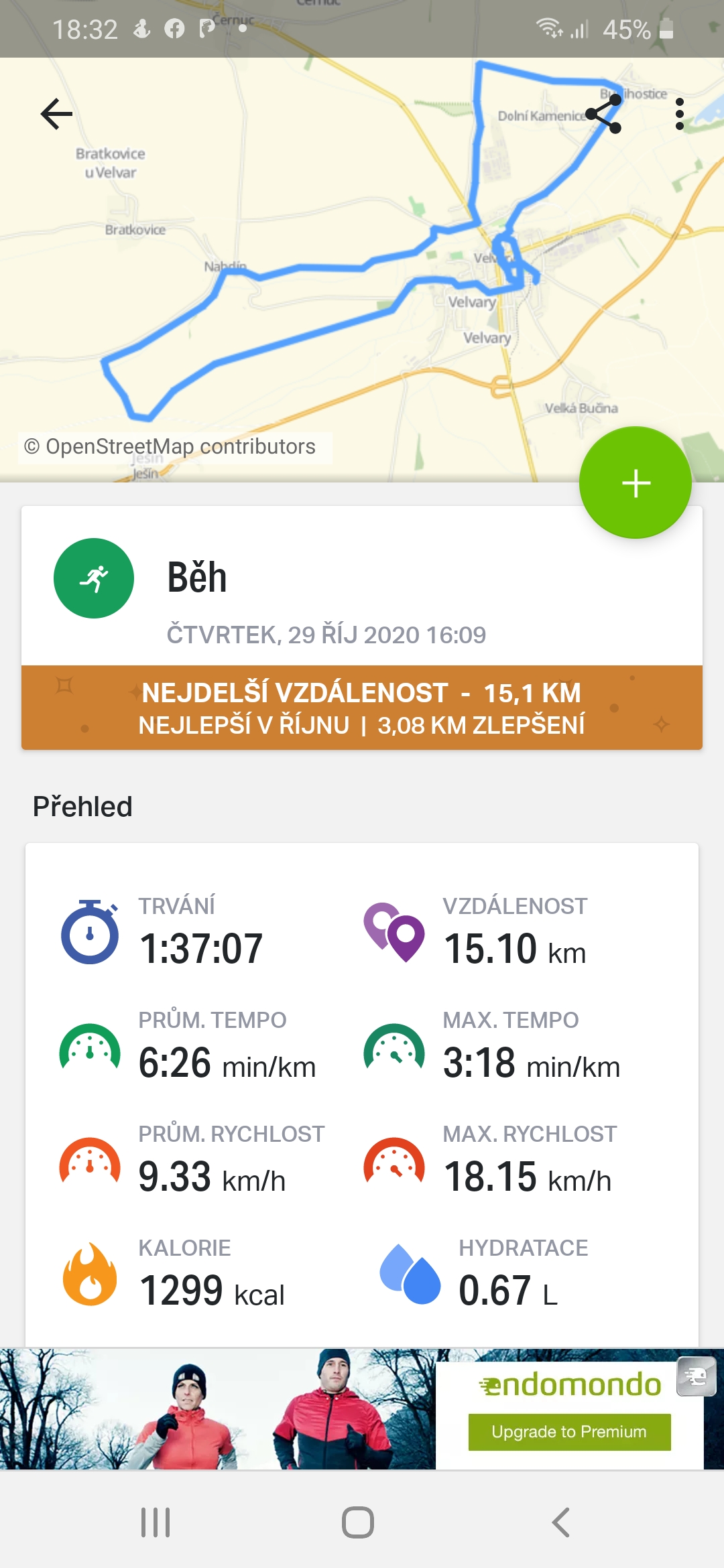Go to the home screen
Viewport: 724px width, 1568px height.
(358, 1522)
